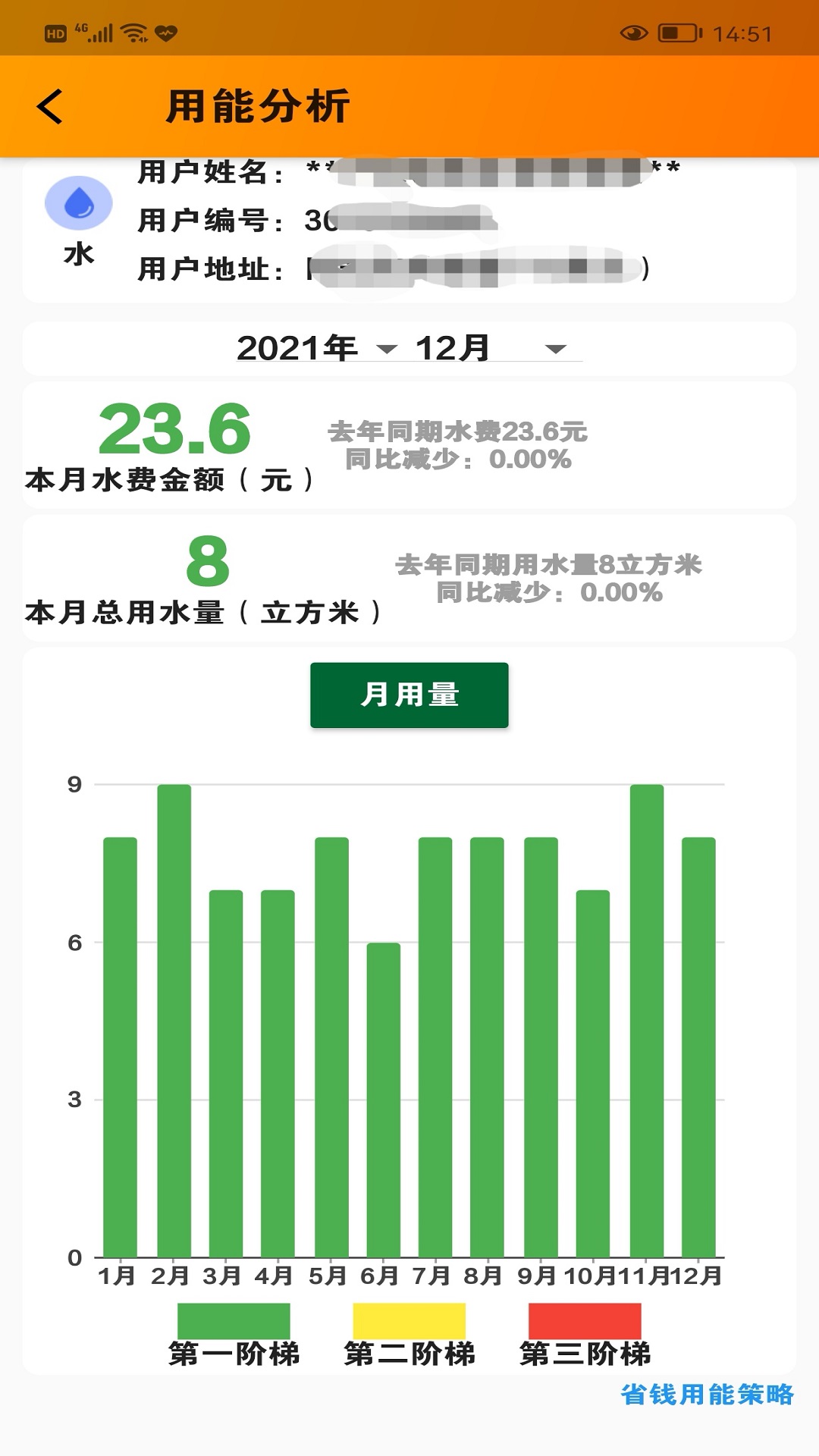Tap the back arrow to exit 用能分析
Image resolution: width=819 pixels, height=1456 pixels.
pos(49,108)
